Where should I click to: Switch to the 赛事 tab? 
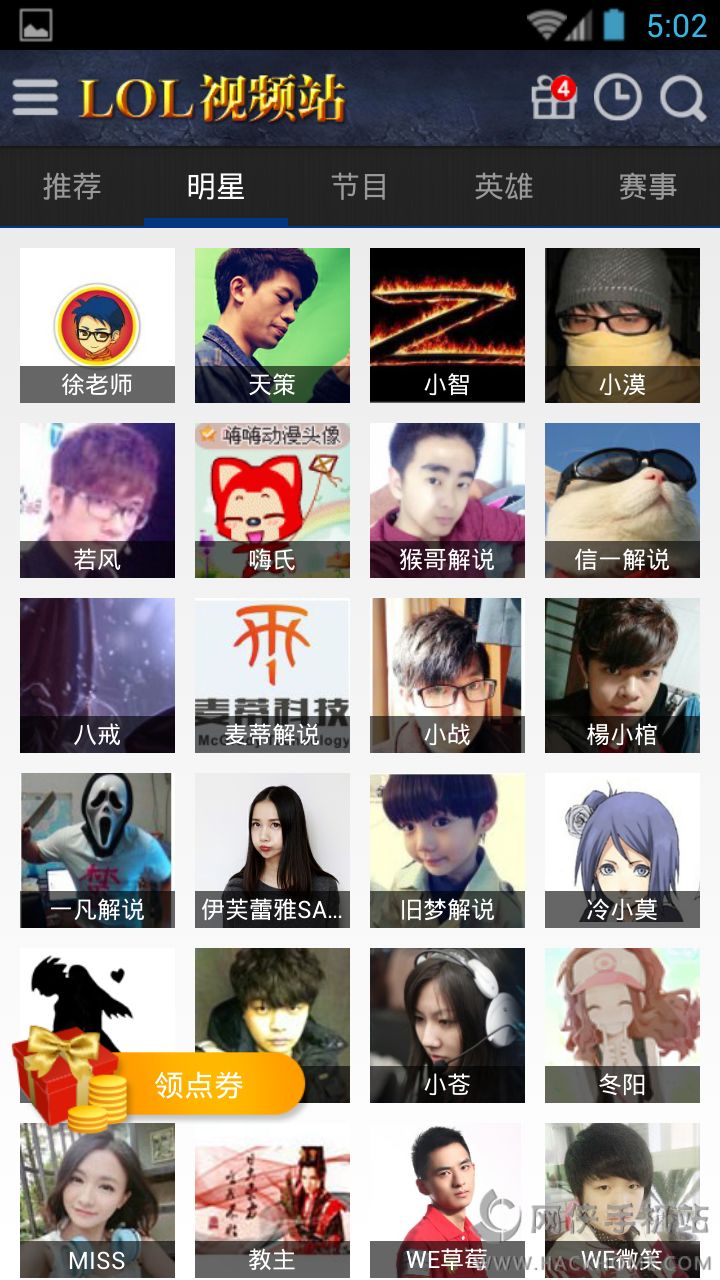click(x=648, y=187)
